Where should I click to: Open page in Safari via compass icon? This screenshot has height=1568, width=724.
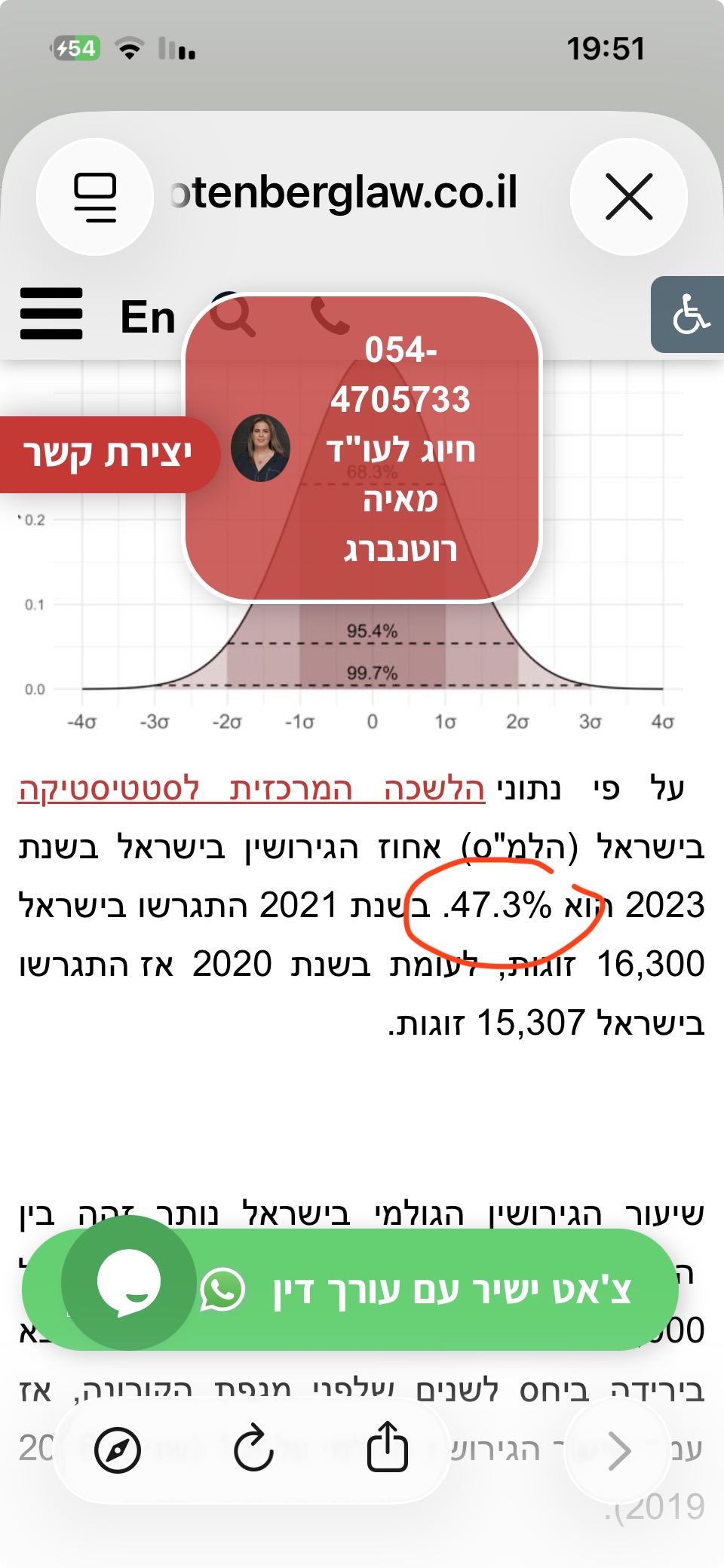click(118, 1450)
